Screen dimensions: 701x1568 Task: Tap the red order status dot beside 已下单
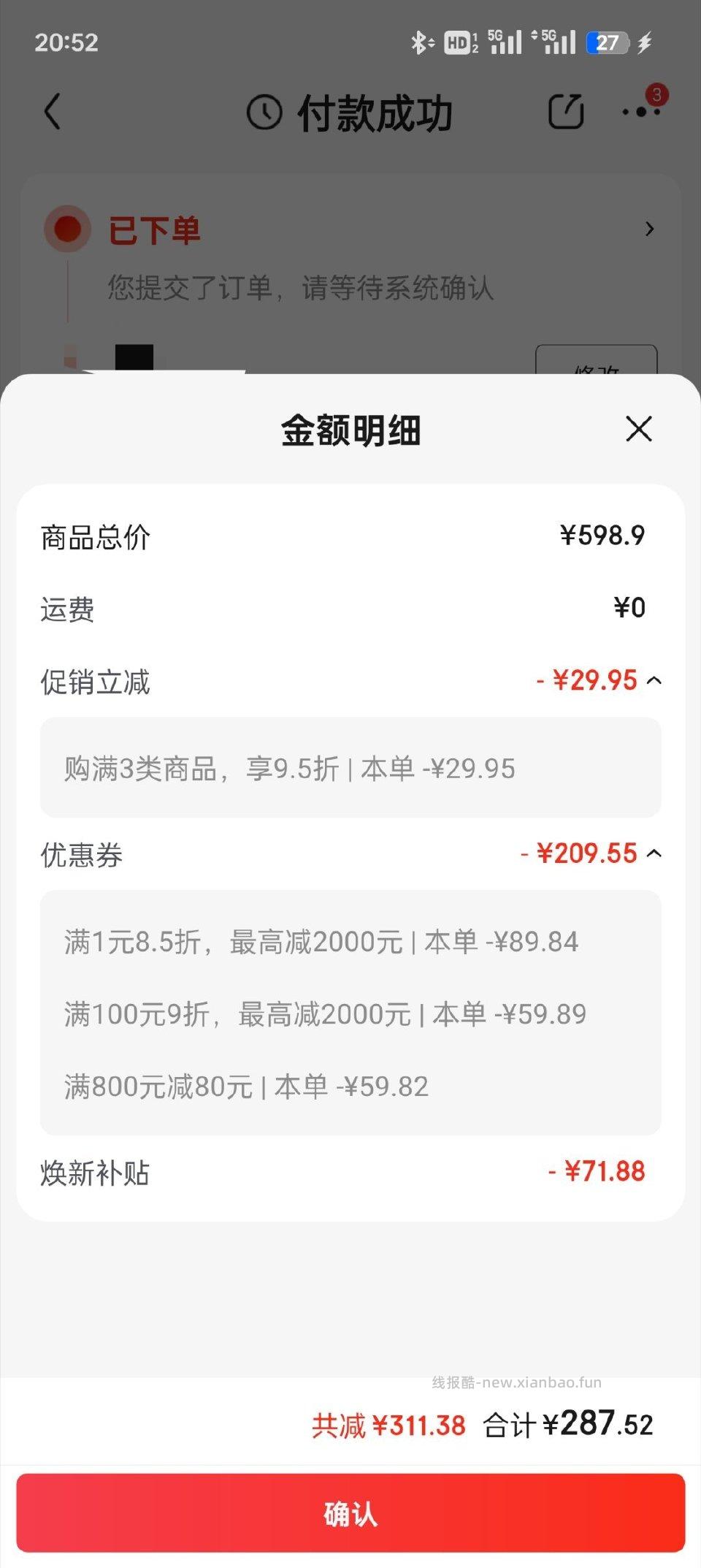(66, 229)
